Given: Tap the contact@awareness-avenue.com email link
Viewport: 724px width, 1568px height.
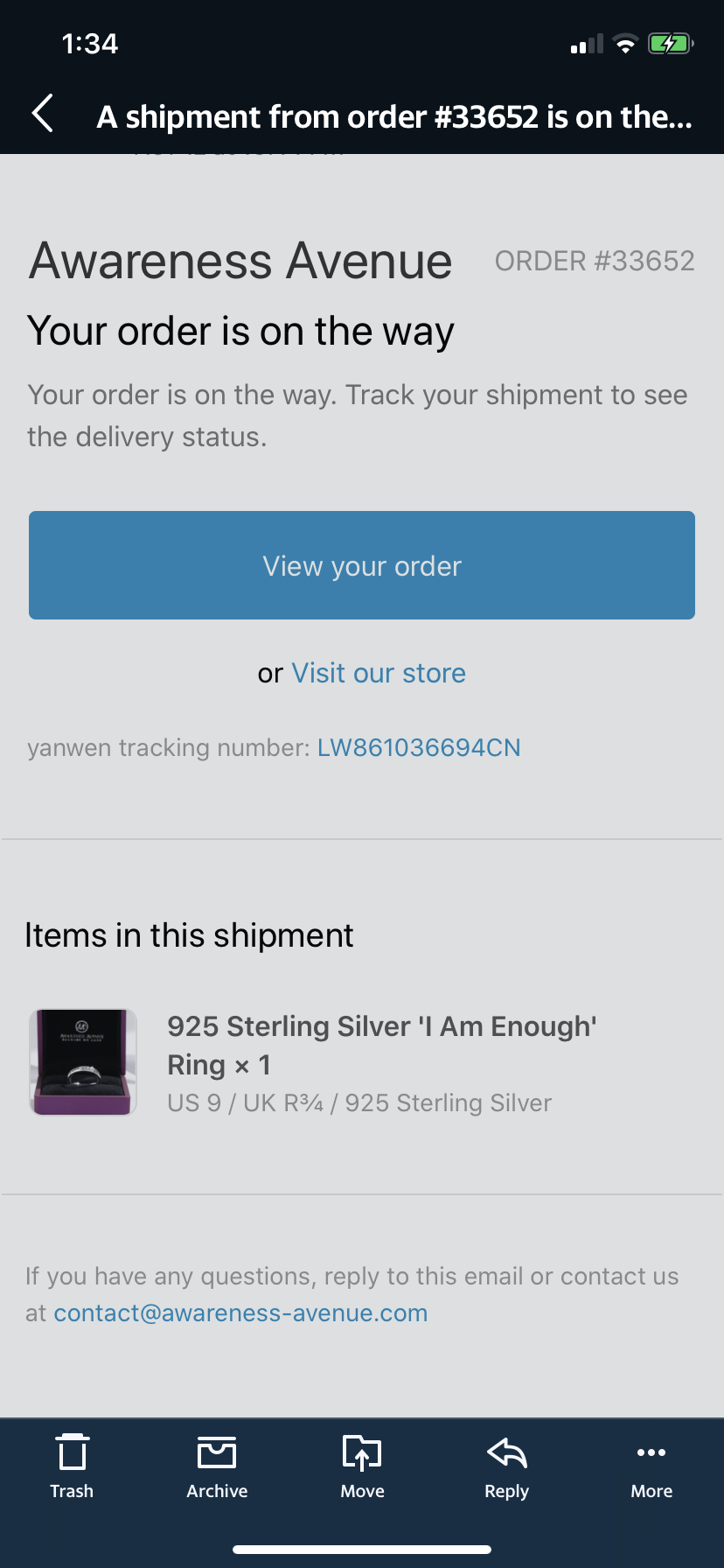Looking at the screenshot, I should pyautogui.click(x=240, y=1312).
